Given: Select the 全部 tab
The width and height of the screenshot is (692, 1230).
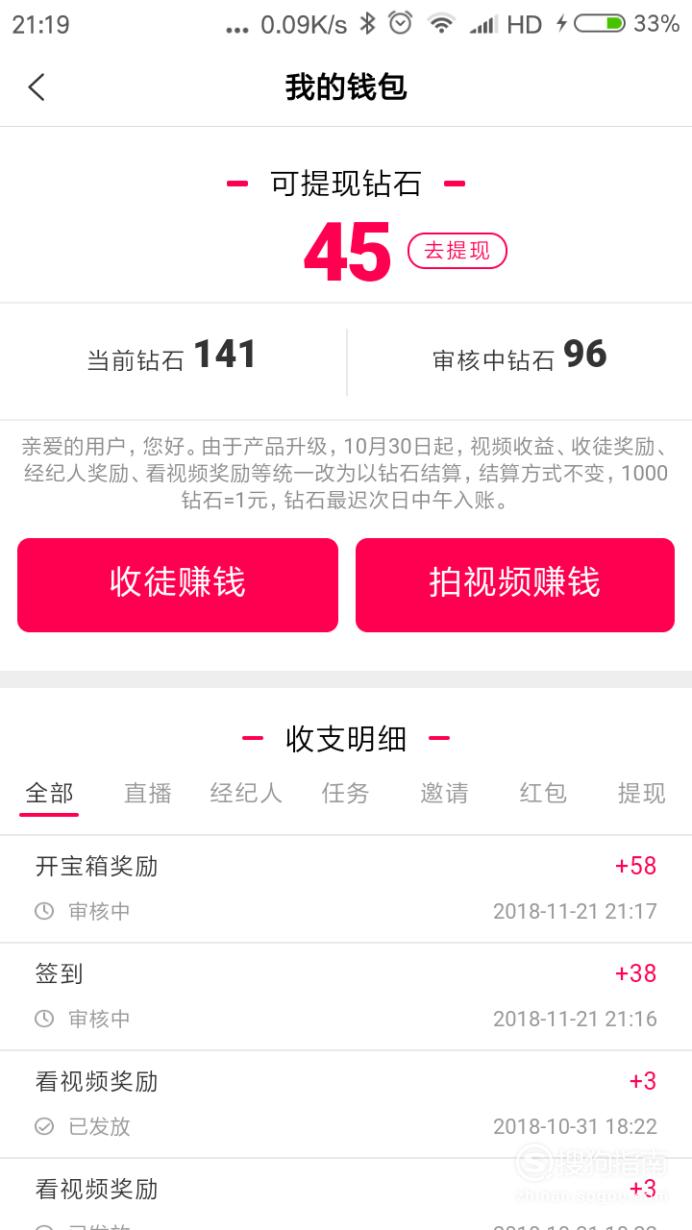Looking at the screenshot, I should coord(49,793).
